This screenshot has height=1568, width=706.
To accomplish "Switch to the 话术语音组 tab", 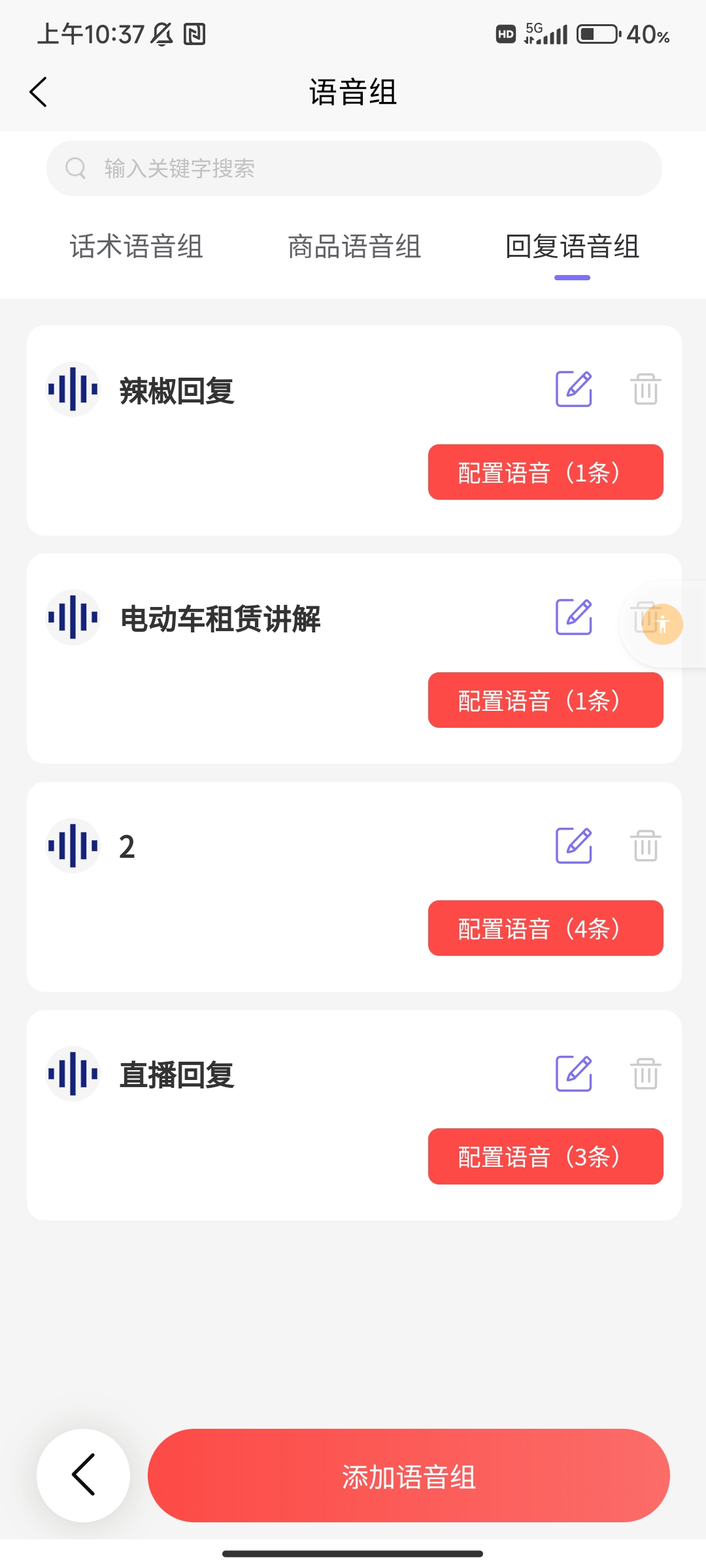I will [x=136, y=247].
